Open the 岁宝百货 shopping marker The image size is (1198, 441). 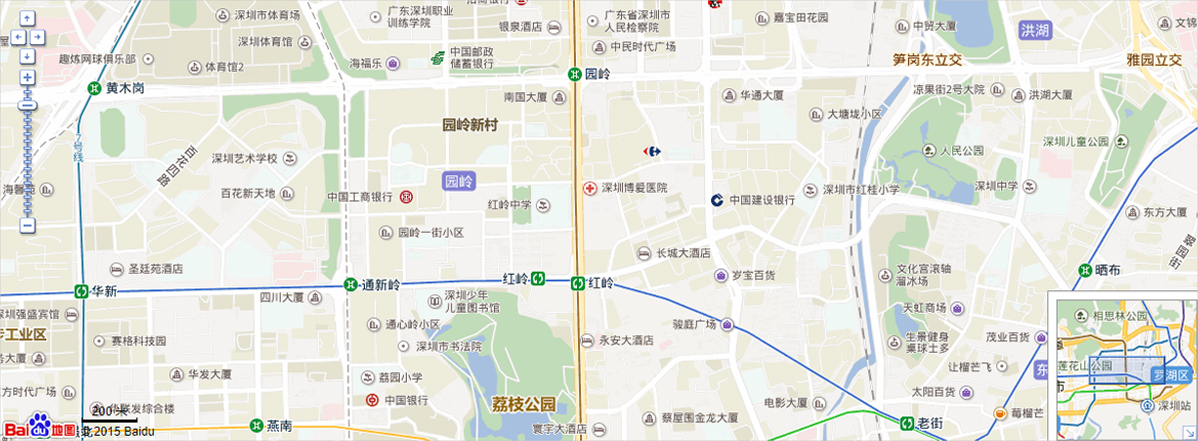click(720, 275)
